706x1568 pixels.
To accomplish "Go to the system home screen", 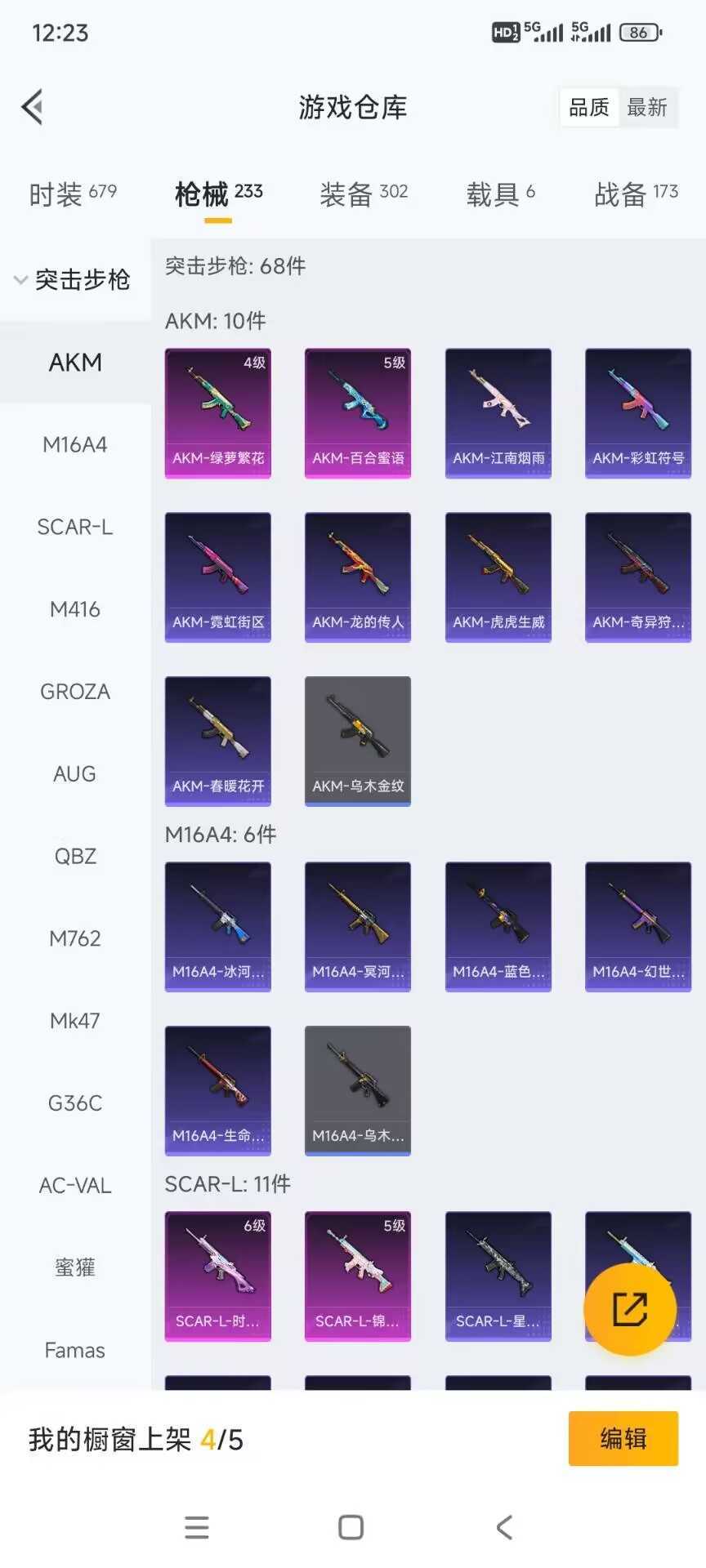I will coord(351,1527).
